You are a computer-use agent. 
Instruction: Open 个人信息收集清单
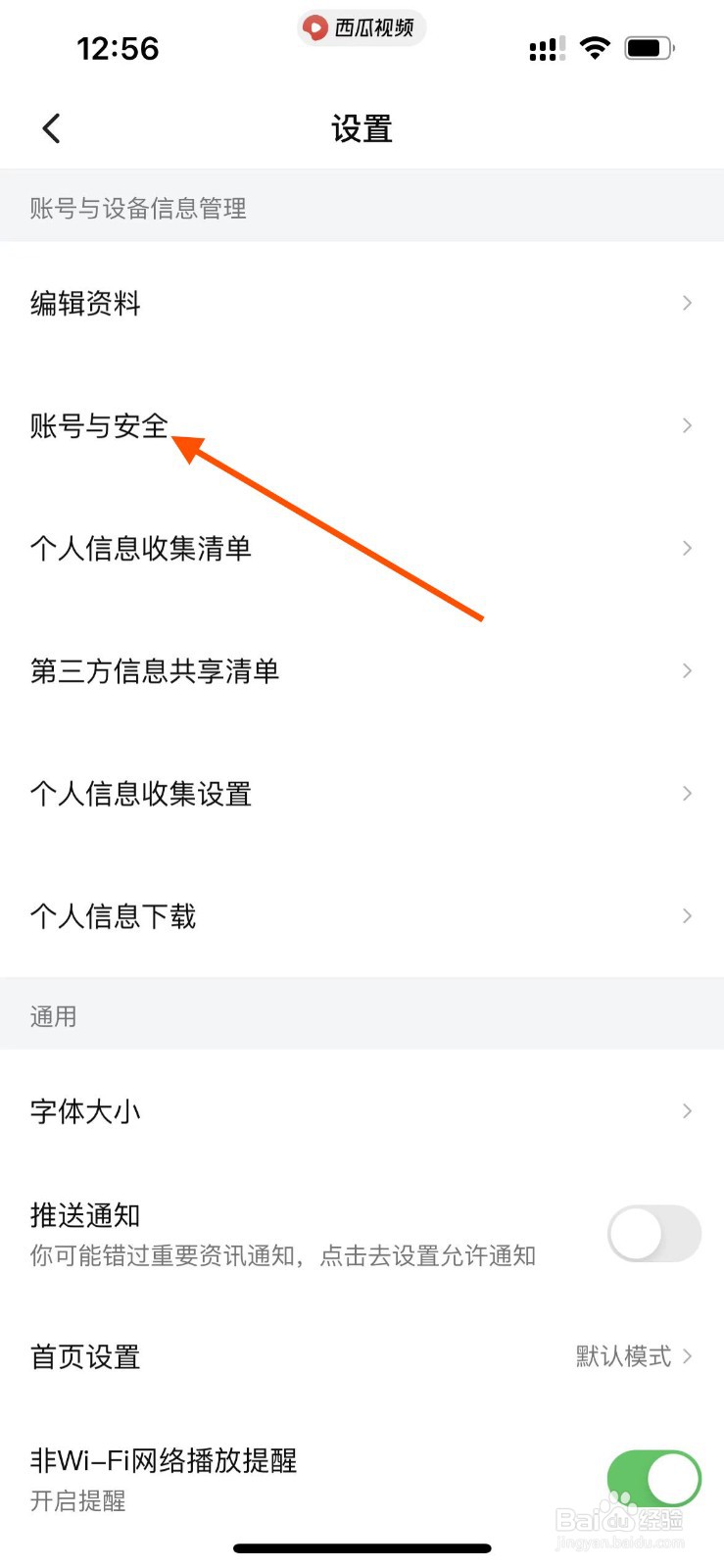point(142,548)
